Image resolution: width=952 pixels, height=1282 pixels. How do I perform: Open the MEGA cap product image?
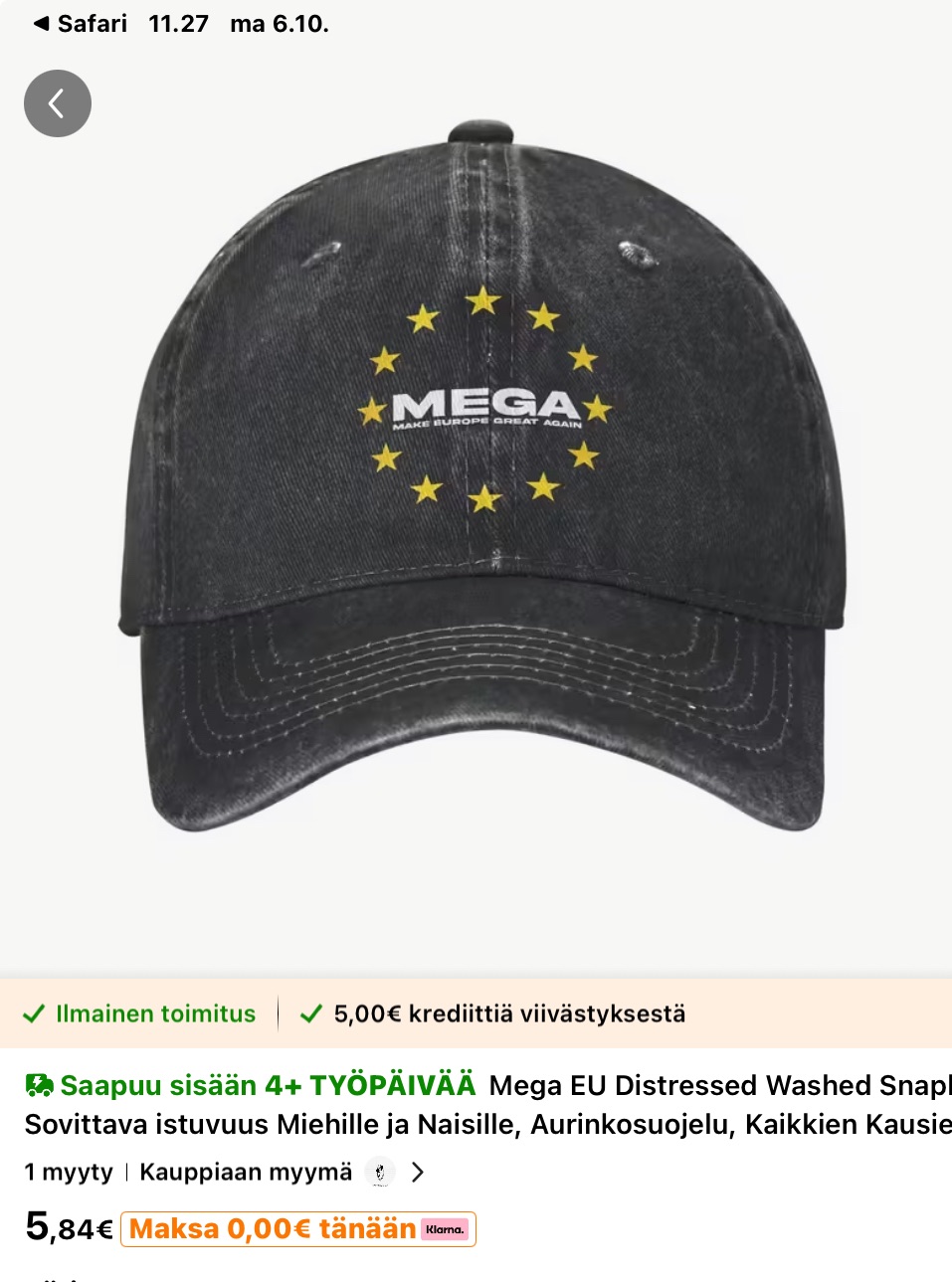482,477
